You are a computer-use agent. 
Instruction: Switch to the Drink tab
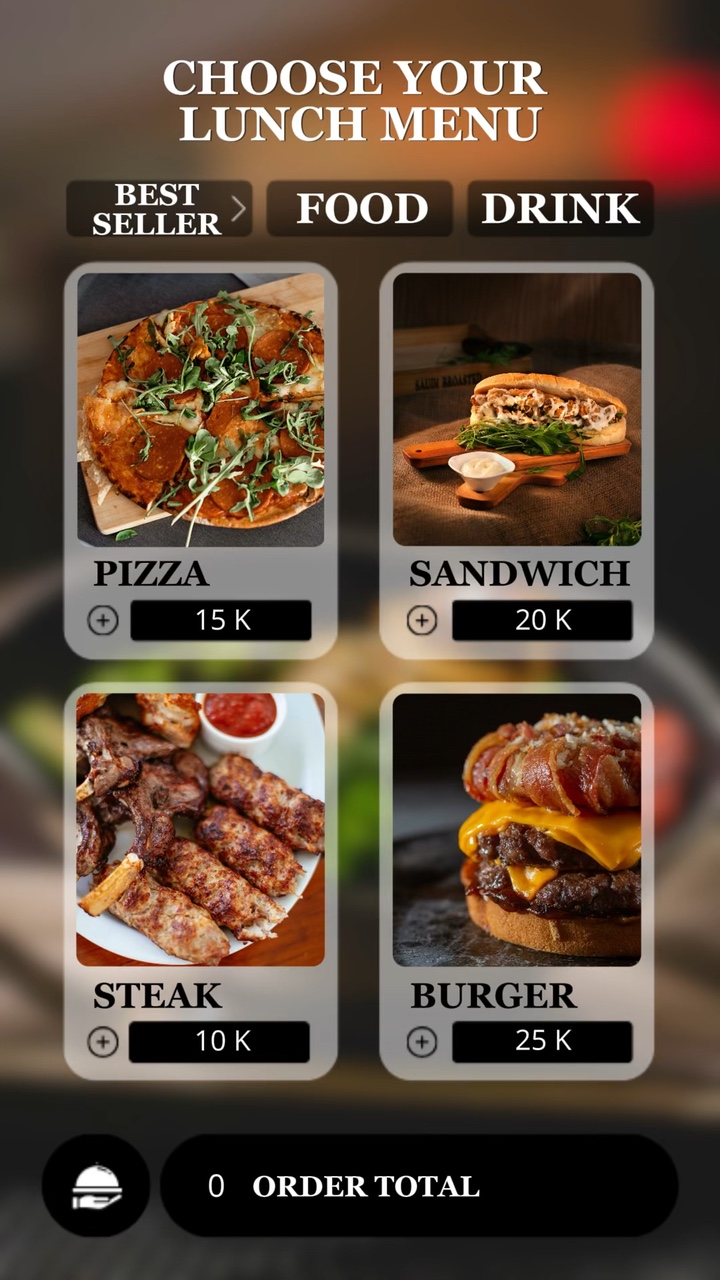560,209
